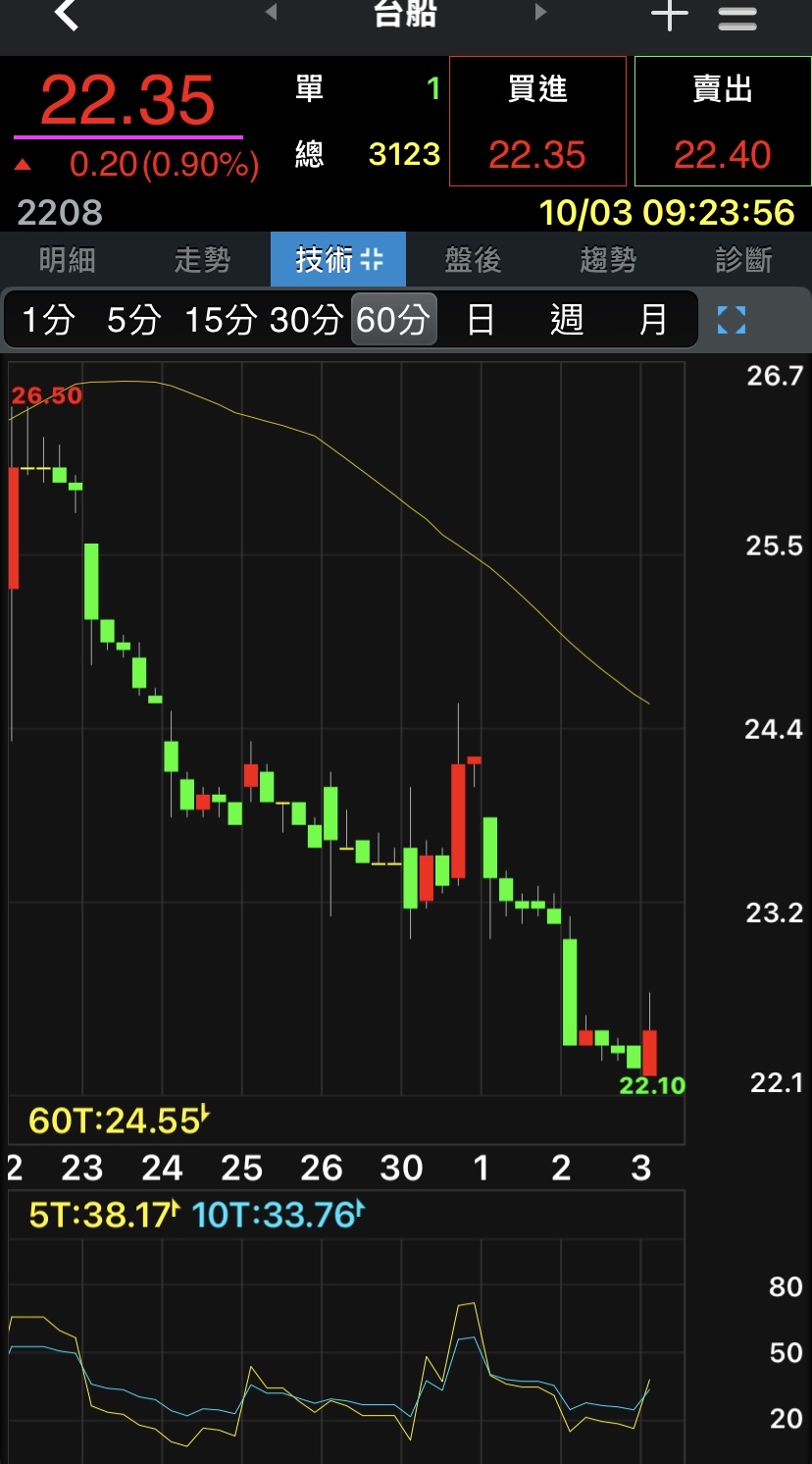Show the weekly 週 chart

567,320
